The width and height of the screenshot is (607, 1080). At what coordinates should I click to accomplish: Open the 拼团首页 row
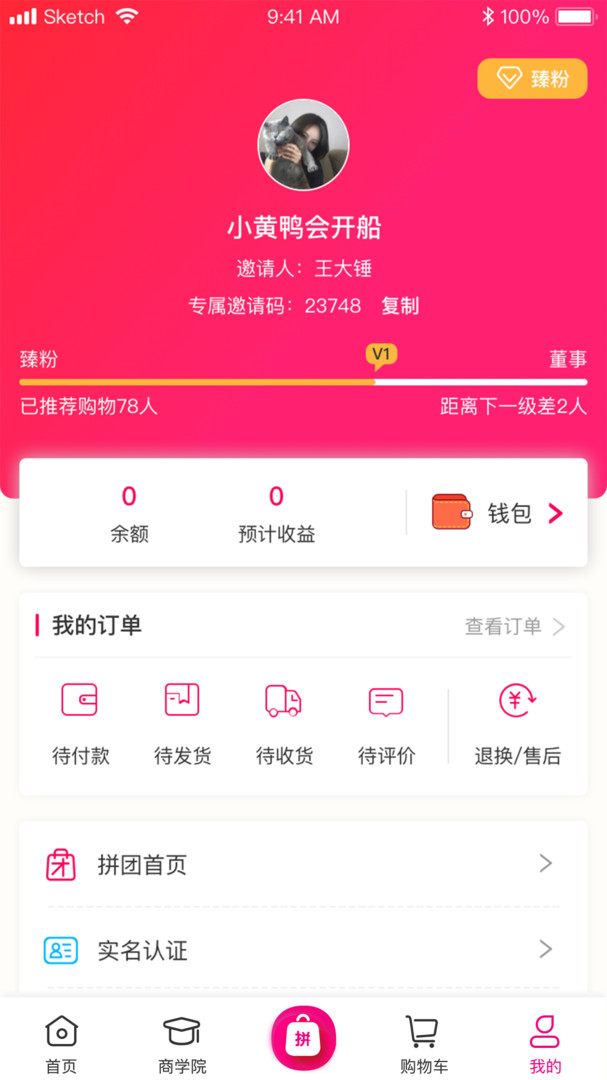pos(303,864)
